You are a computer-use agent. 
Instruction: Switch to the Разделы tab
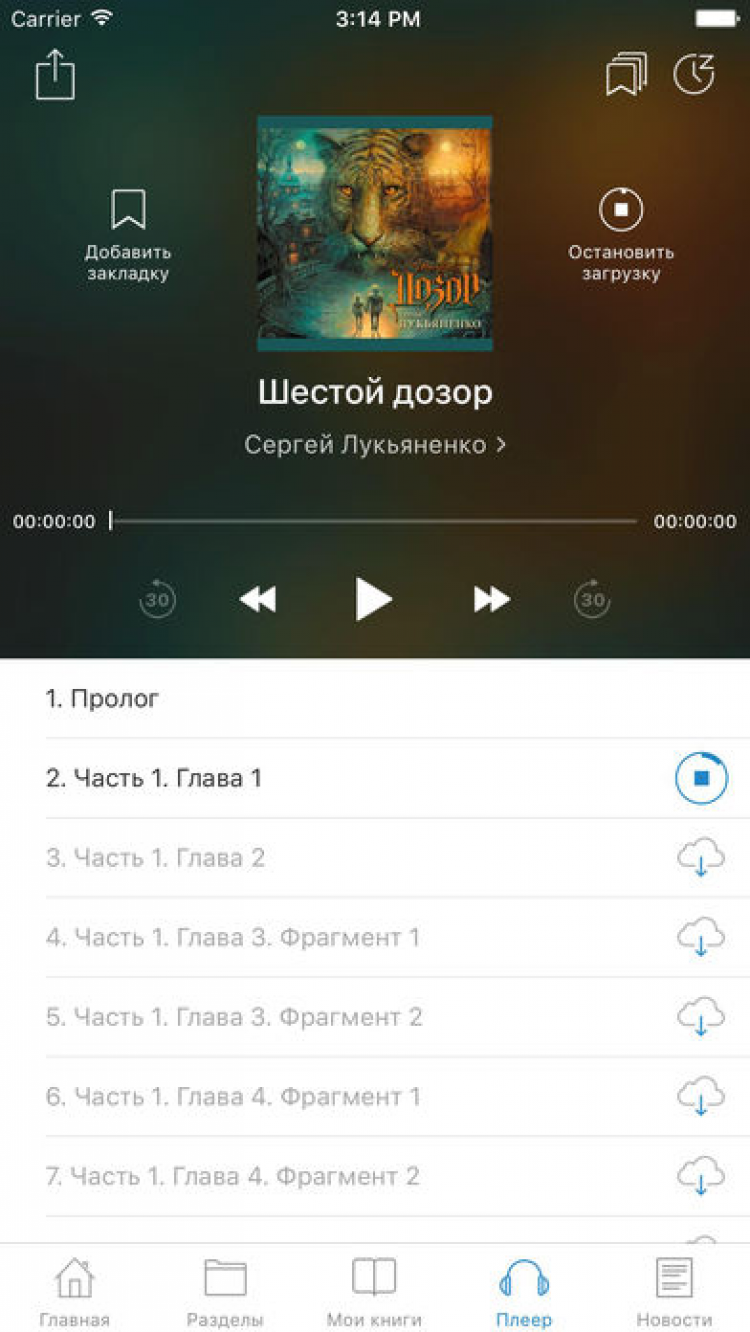(x=225, y=1290)
